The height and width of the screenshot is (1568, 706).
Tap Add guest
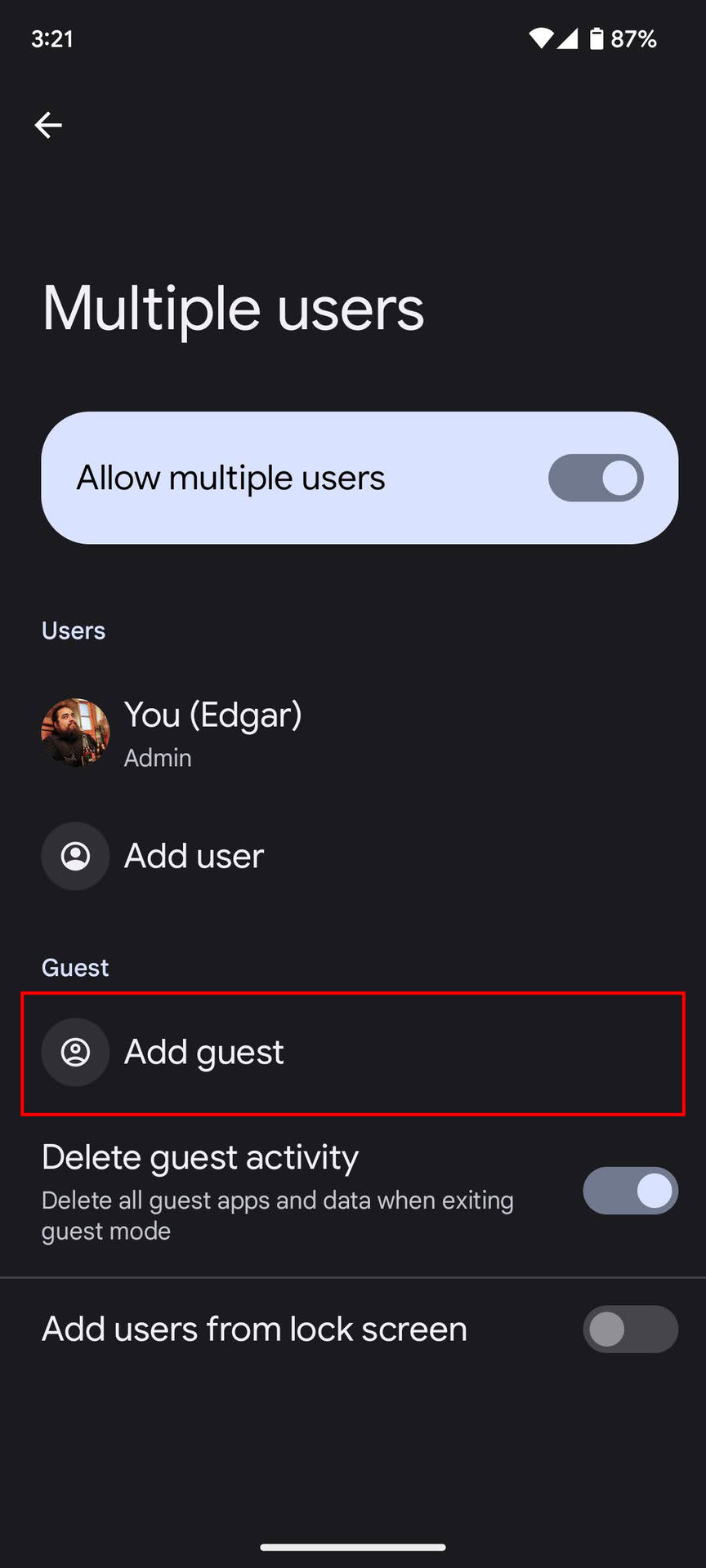(x=353, y=1053)
